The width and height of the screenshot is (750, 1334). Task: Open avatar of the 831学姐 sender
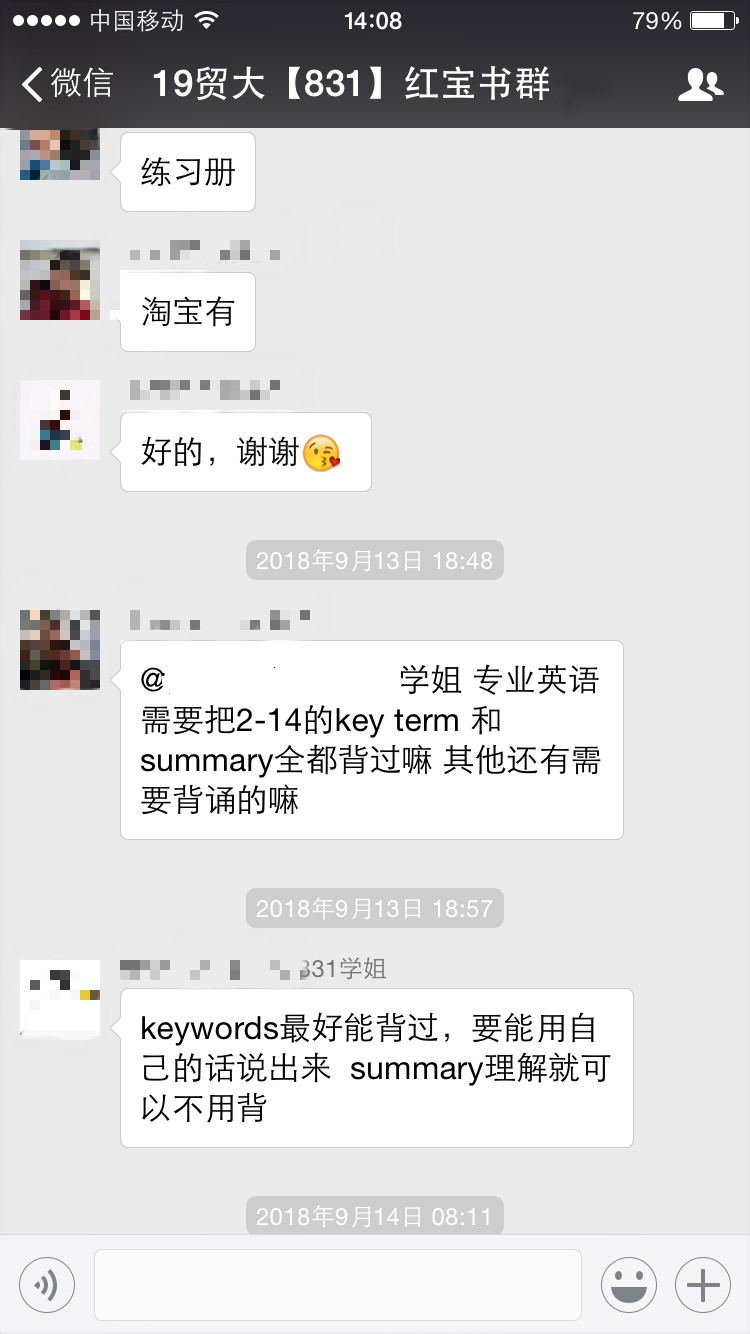click(x=60, y=997)
